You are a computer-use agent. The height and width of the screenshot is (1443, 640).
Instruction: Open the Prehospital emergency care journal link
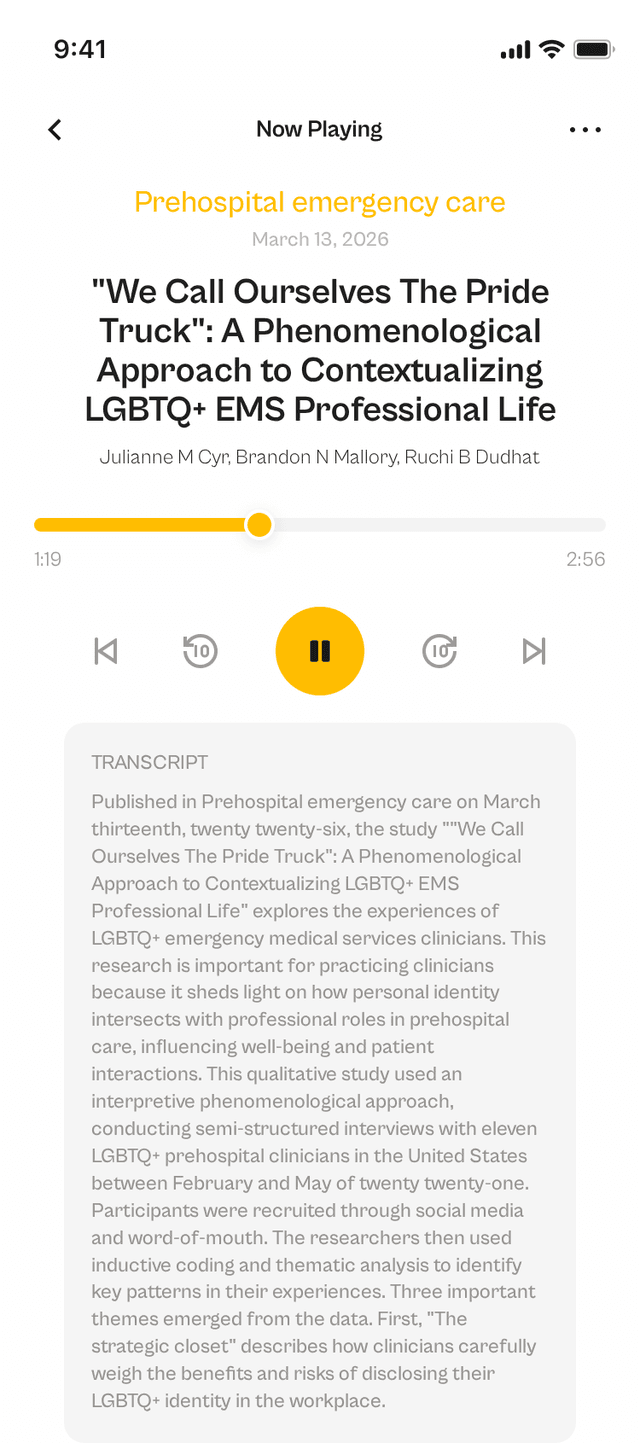320,202
